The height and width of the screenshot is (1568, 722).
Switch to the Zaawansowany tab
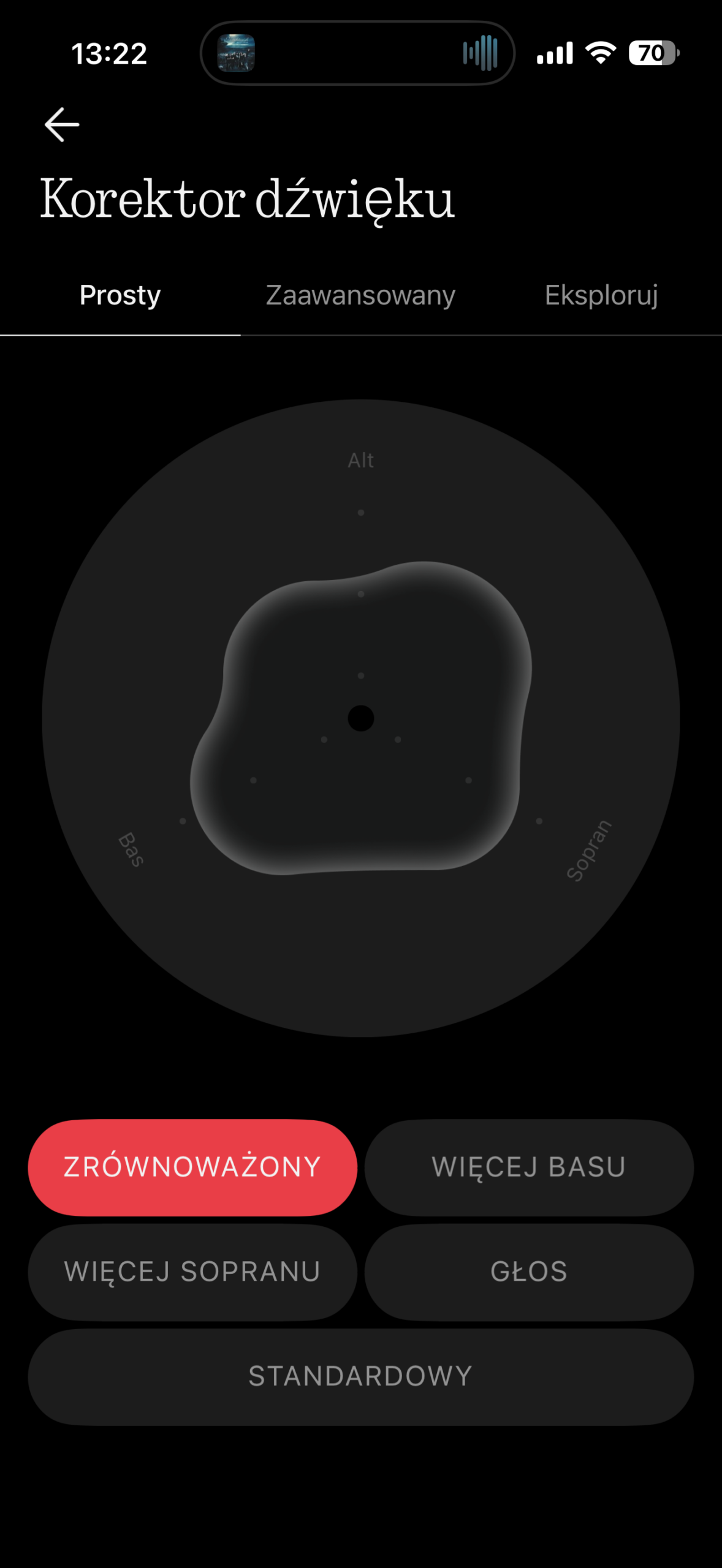click(x=360, y=296)
